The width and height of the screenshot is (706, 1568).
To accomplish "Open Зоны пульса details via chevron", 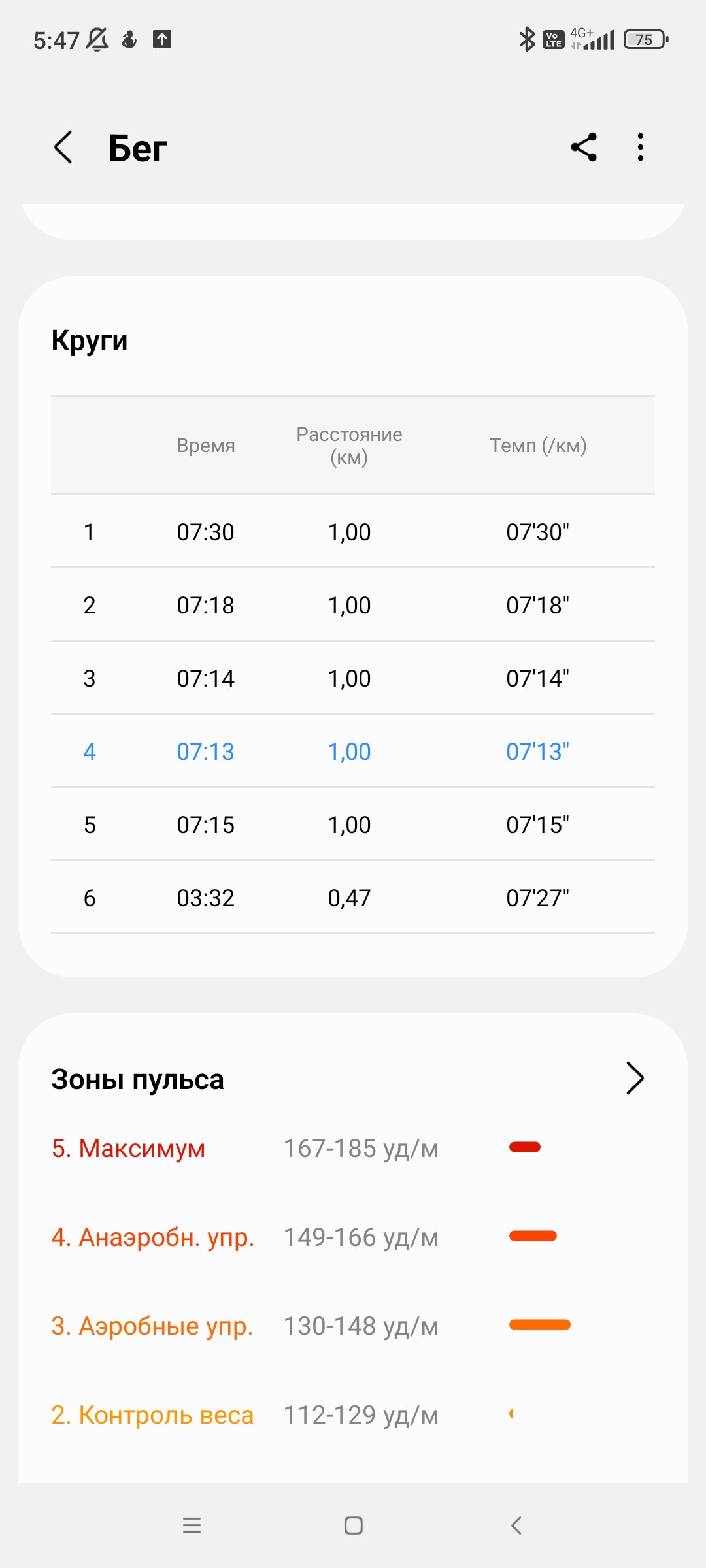I will pos(635,1078).
